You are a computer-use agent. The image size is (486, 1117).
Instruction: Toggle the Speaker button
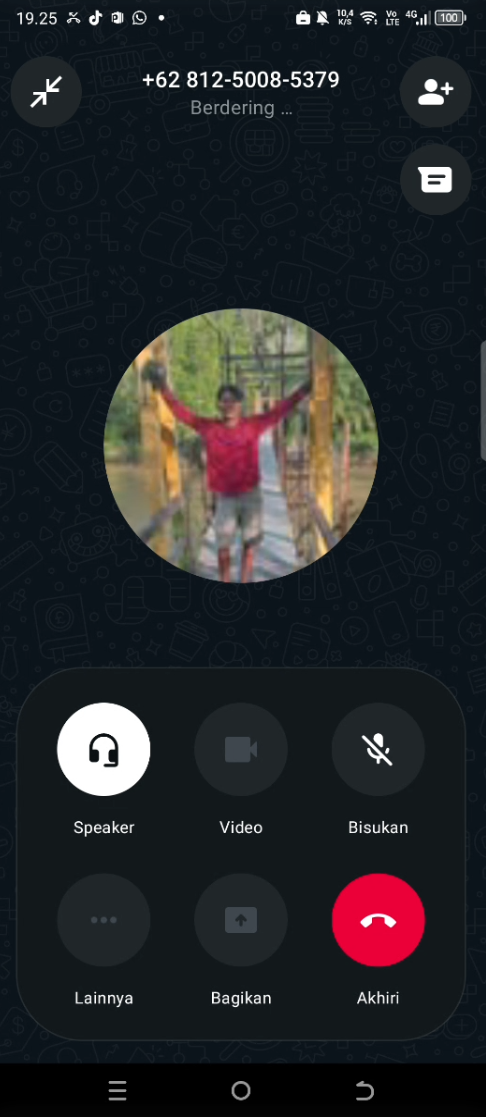click(x=103, y=749)
